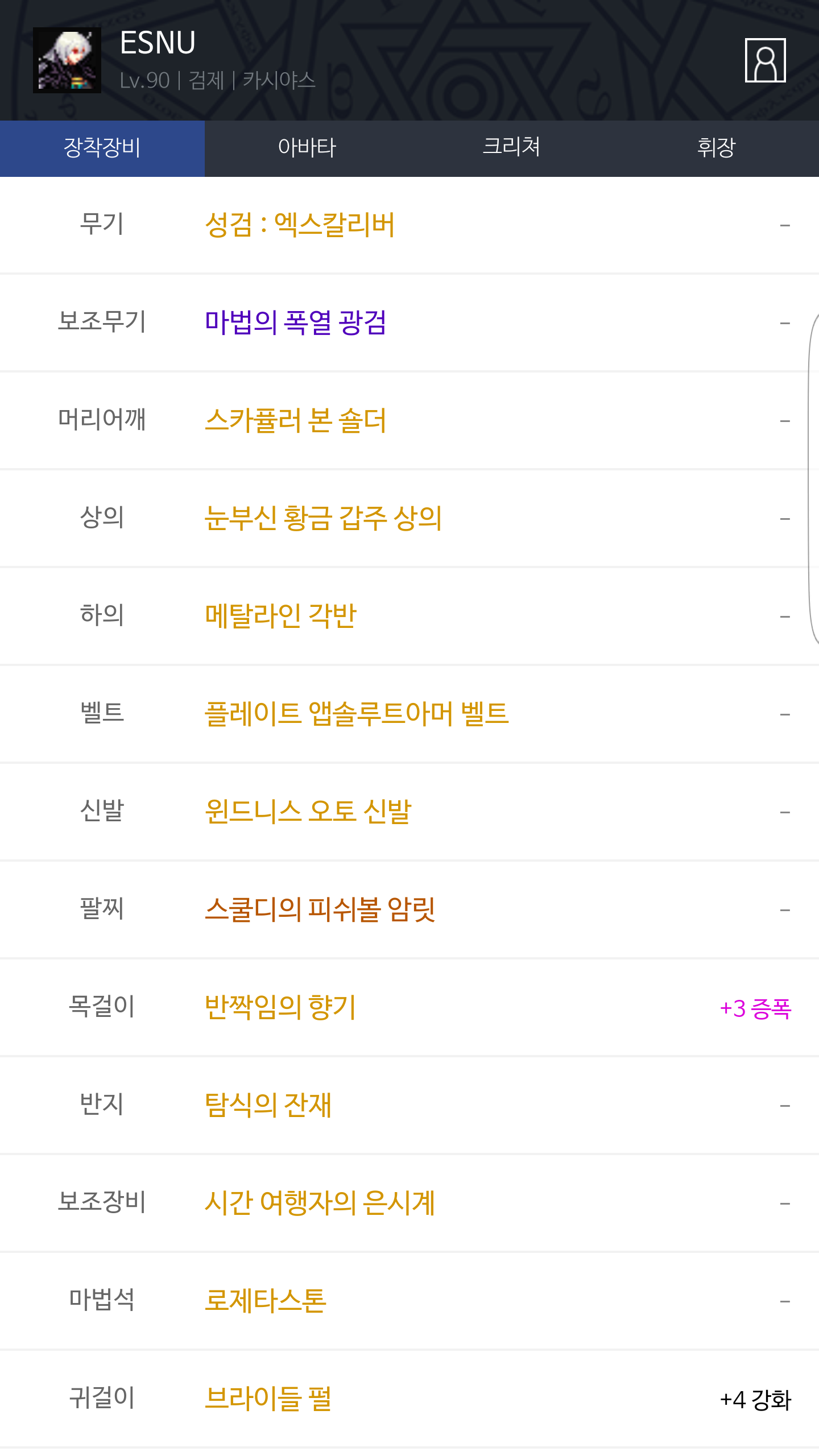819x1456 pixels.
Task: Switch to the 크리쳐 tab
Action: click(x=512, y=148)
